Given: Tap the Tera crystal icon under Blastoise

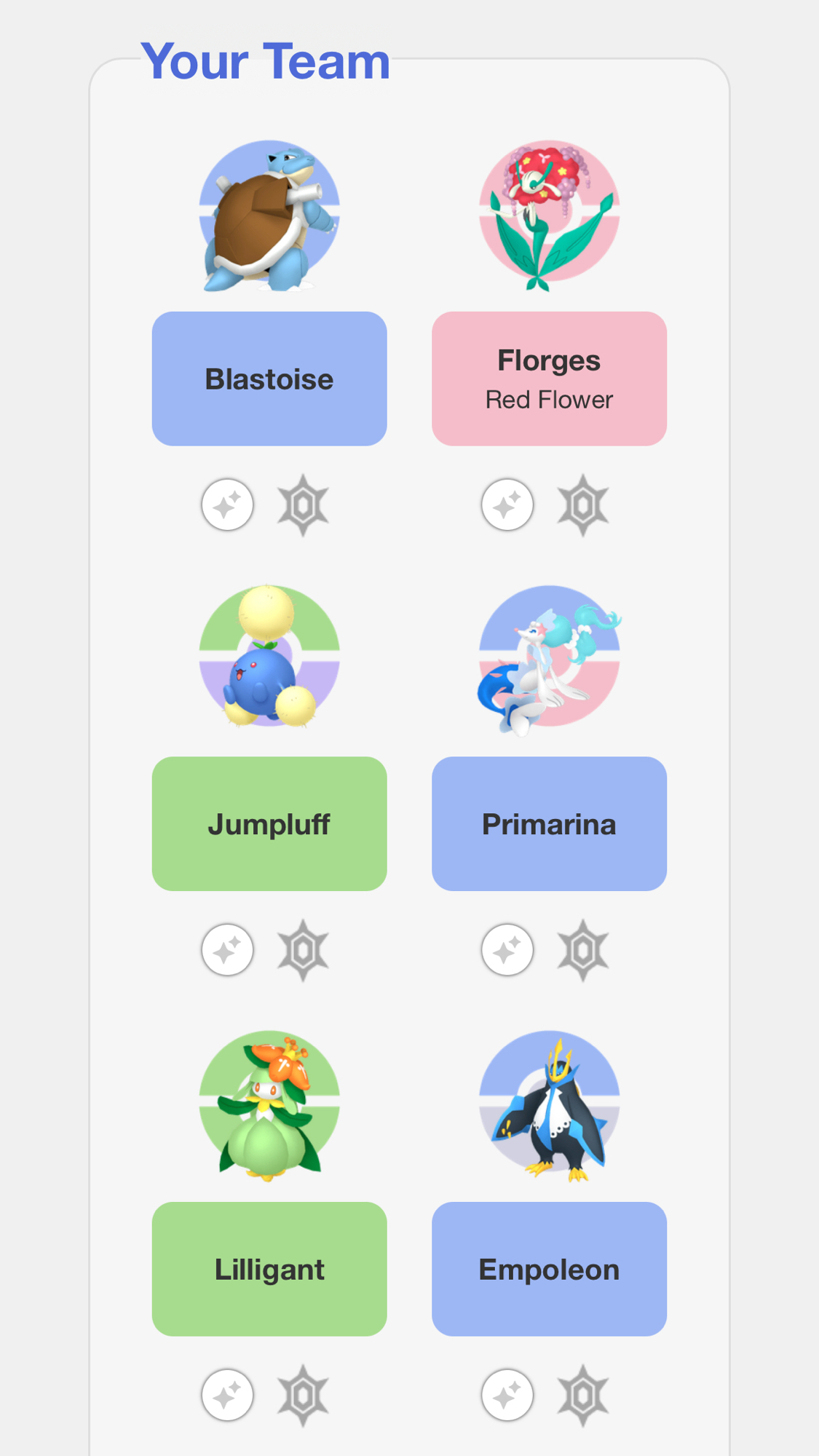Looking at the screenshot, I should point(303,505).
